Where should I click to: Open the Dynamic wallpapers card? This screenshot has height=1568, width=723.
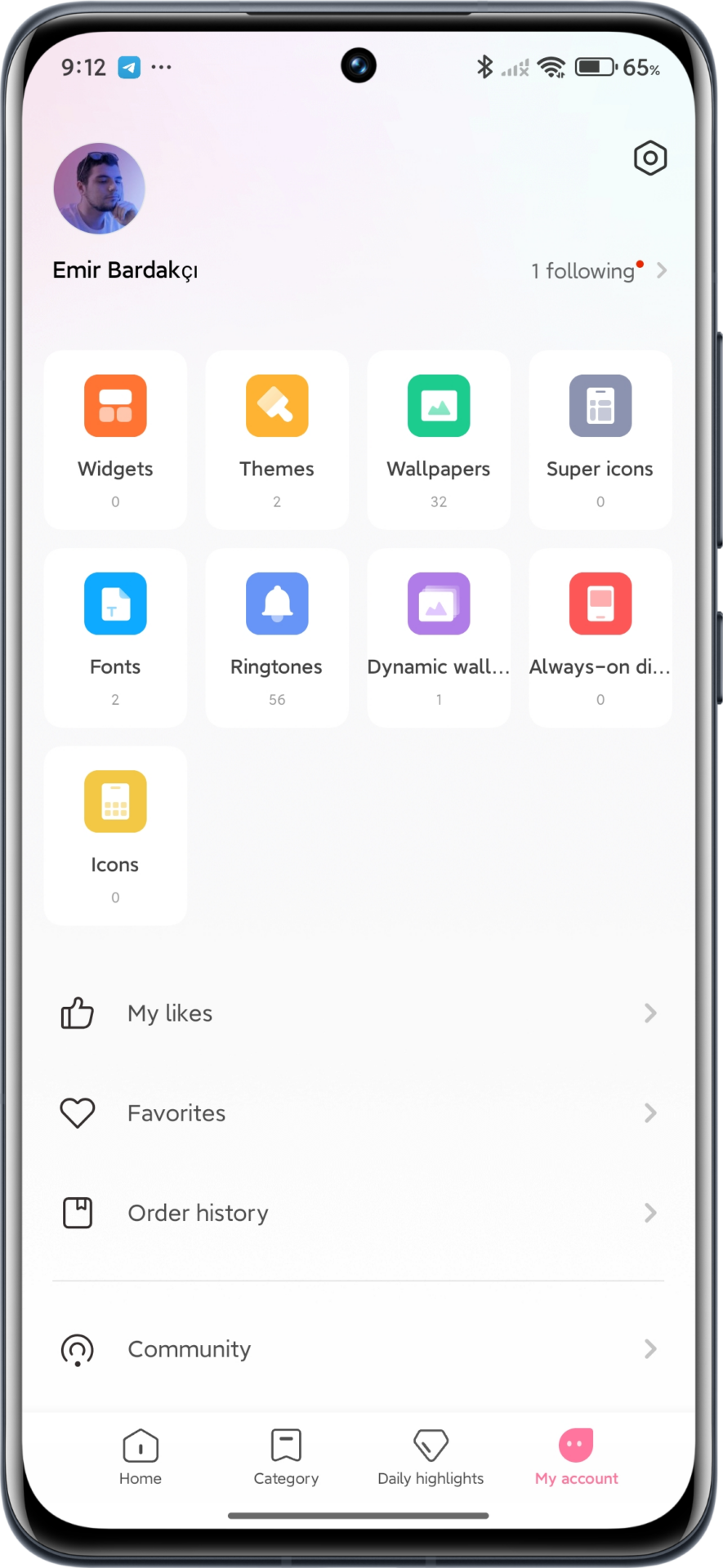439,637
